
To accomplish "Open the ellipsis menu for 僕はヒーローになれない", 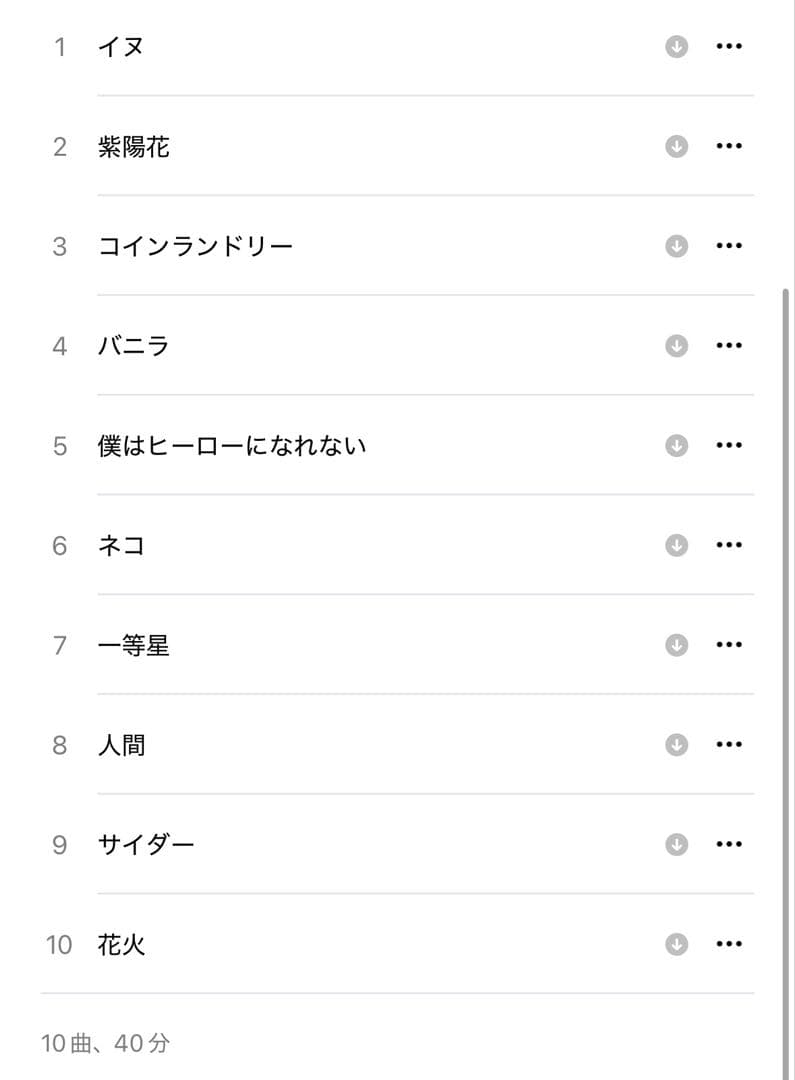I will (x=730, y=445).
